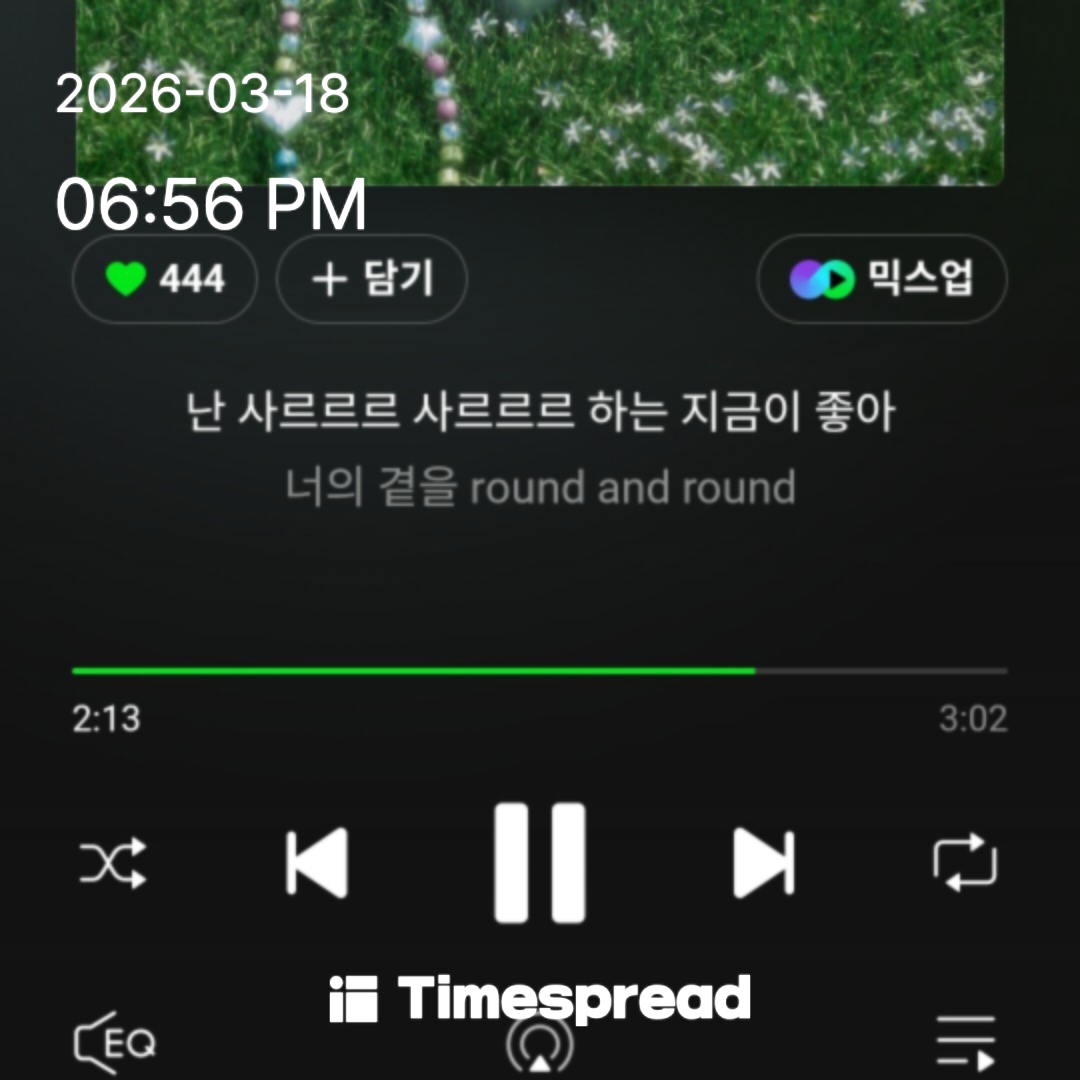Open the album cover art
This screenshot has height=1080, width=1080.
[x=540, y=90]
